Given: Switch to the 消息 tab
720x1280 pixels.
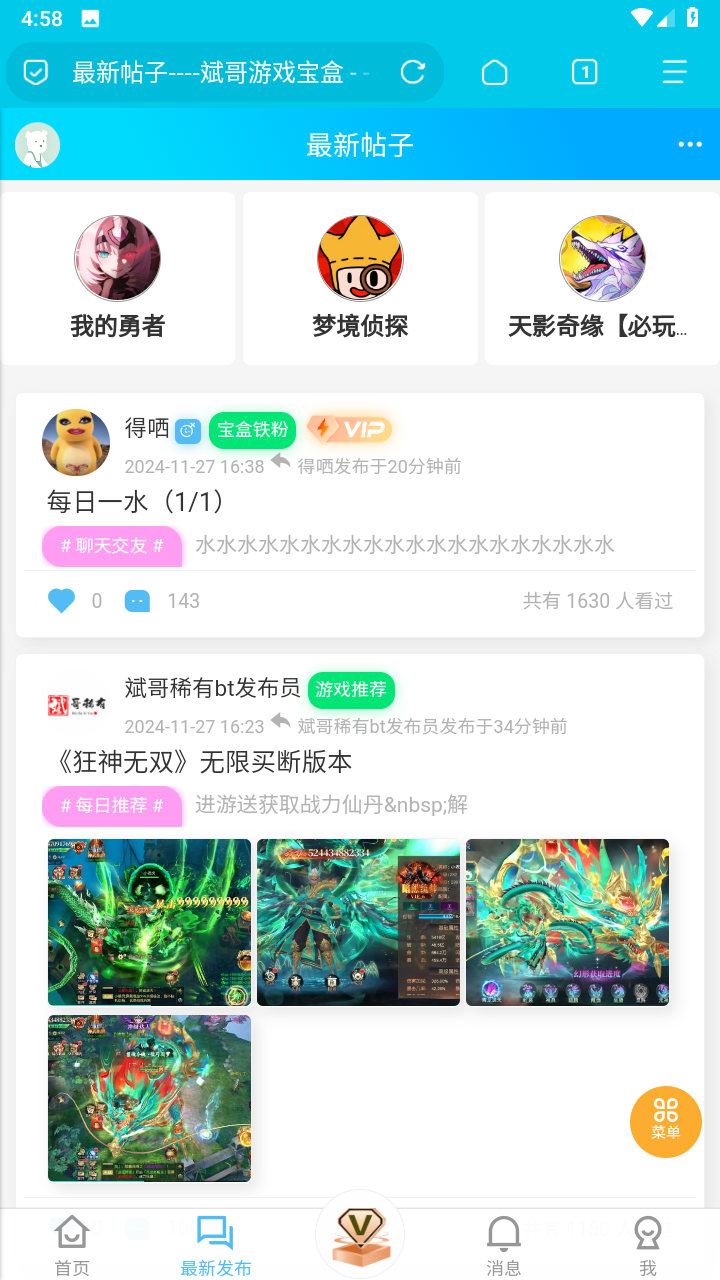Looking at the screenshot, I should point(503,1245).
